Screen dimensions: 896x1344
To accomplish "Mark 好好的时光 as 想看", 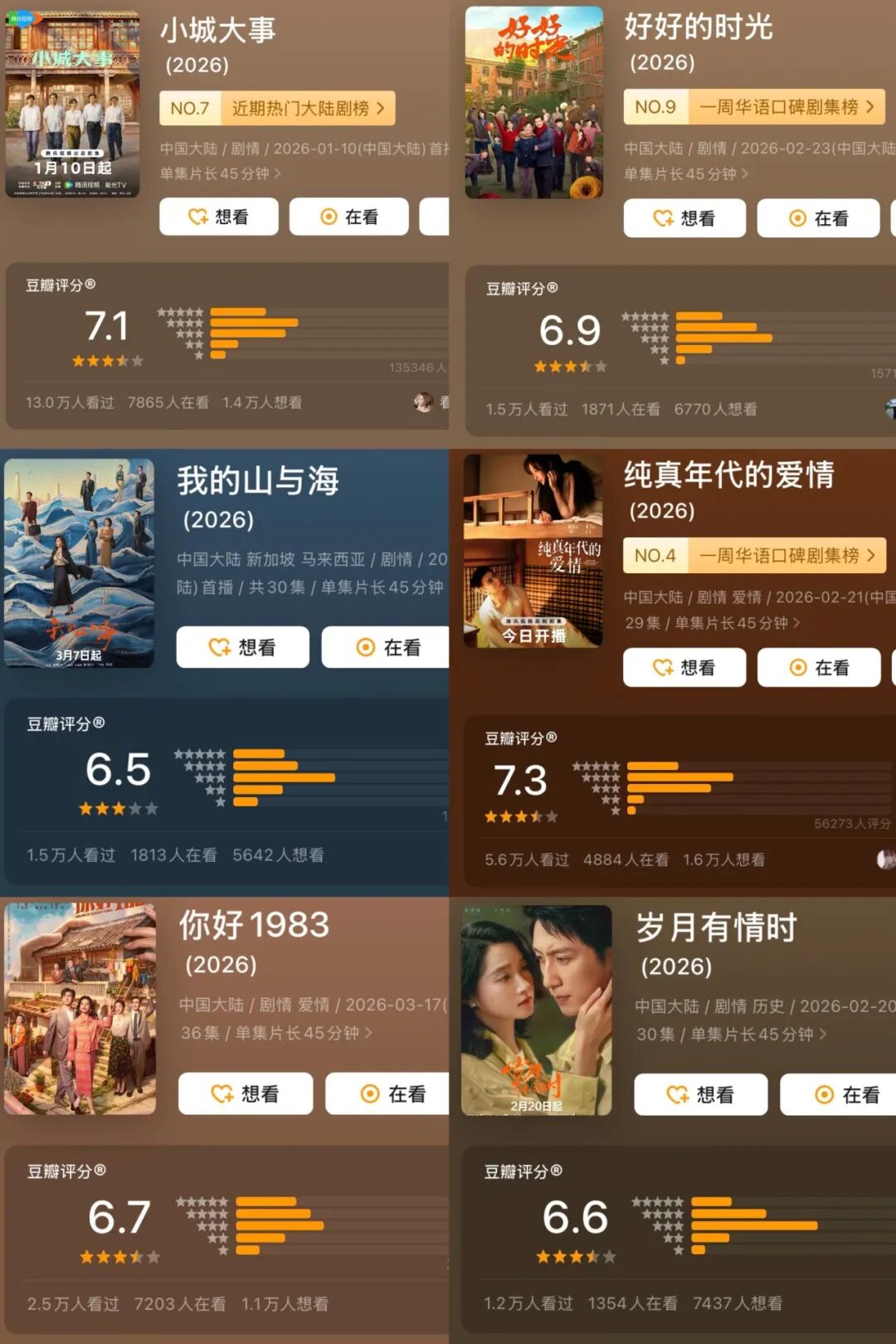I will (684, 218).
